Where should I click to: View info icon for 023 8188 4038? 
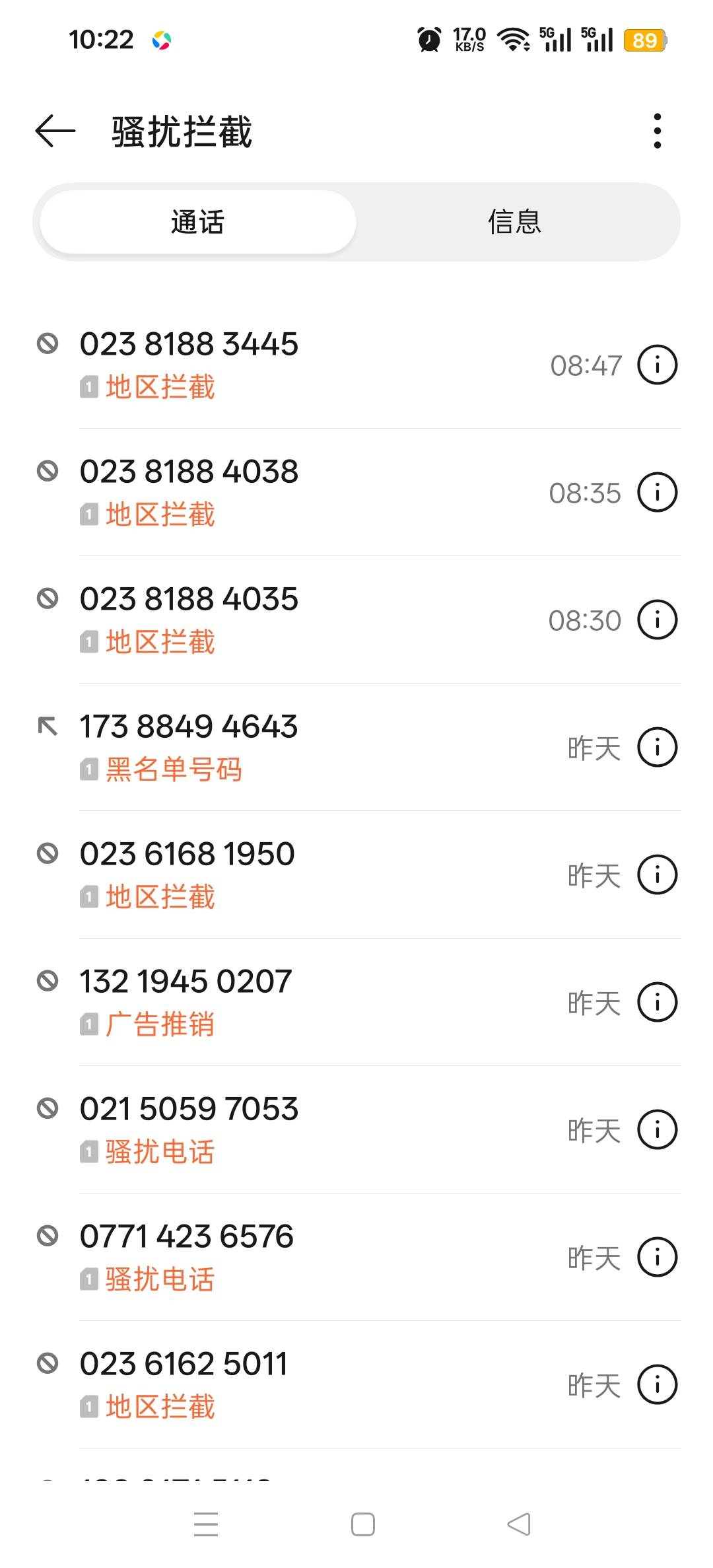pyautogui.click(x=657, y=492)
